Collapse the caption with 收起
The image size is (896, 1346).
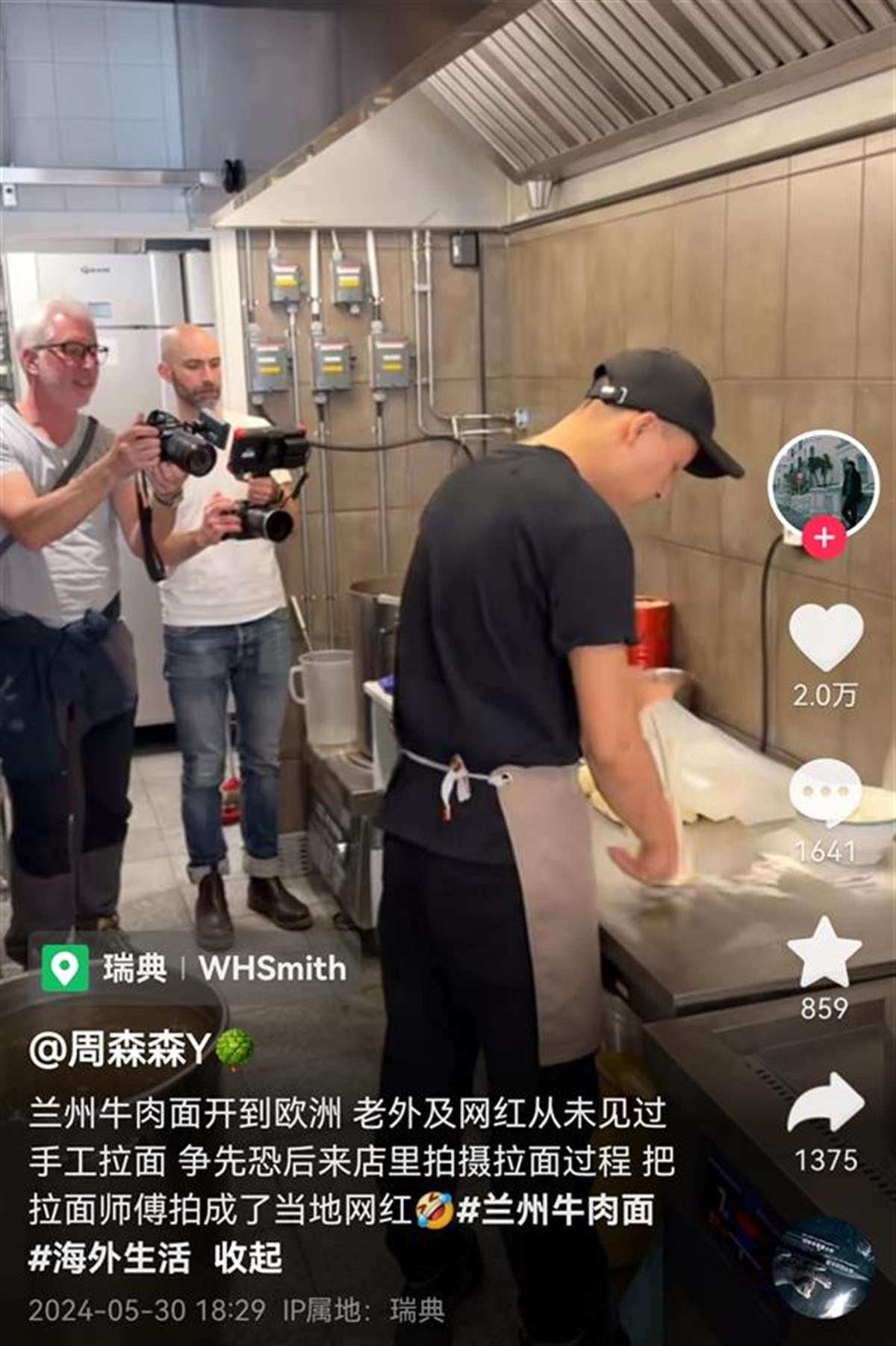[x=248, y=1258]
